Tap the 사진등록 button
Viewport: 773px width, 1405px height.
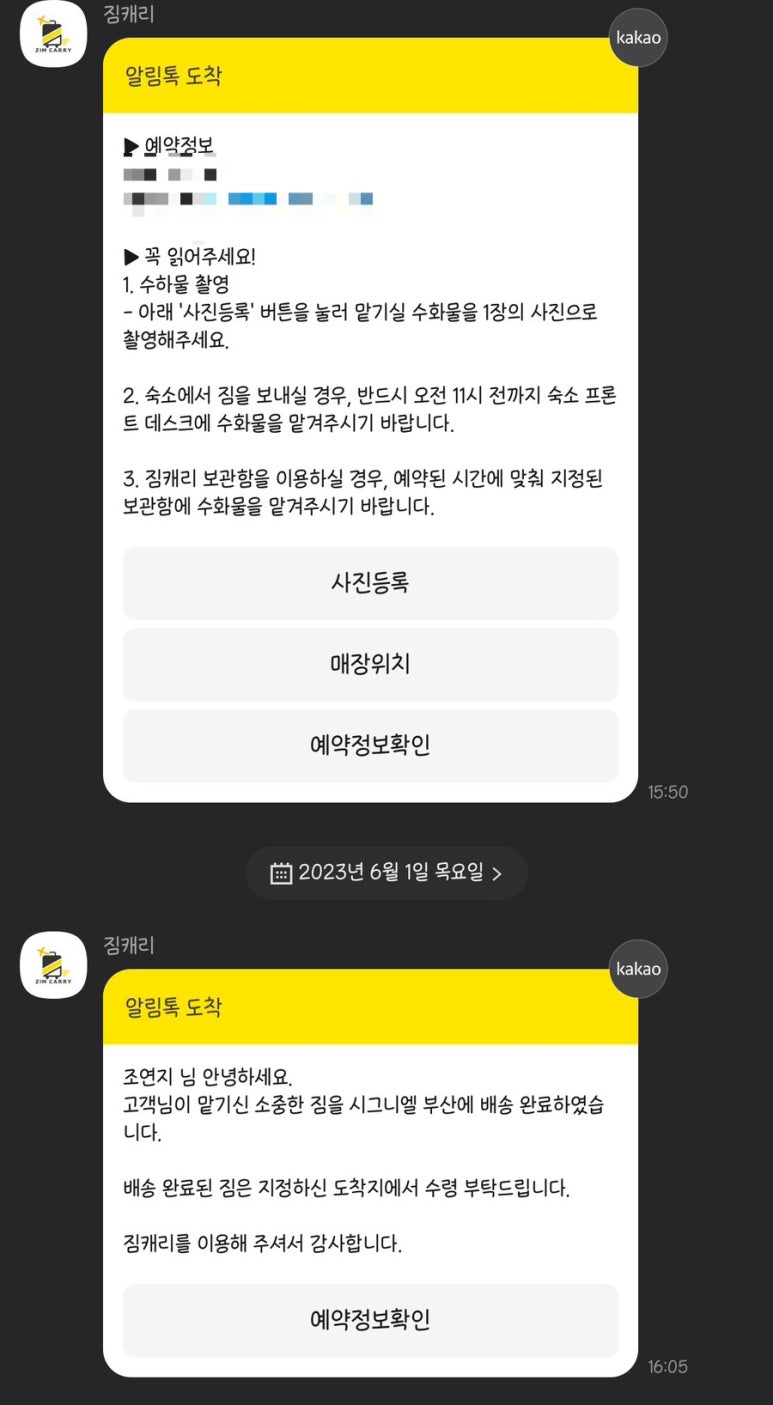370,583
